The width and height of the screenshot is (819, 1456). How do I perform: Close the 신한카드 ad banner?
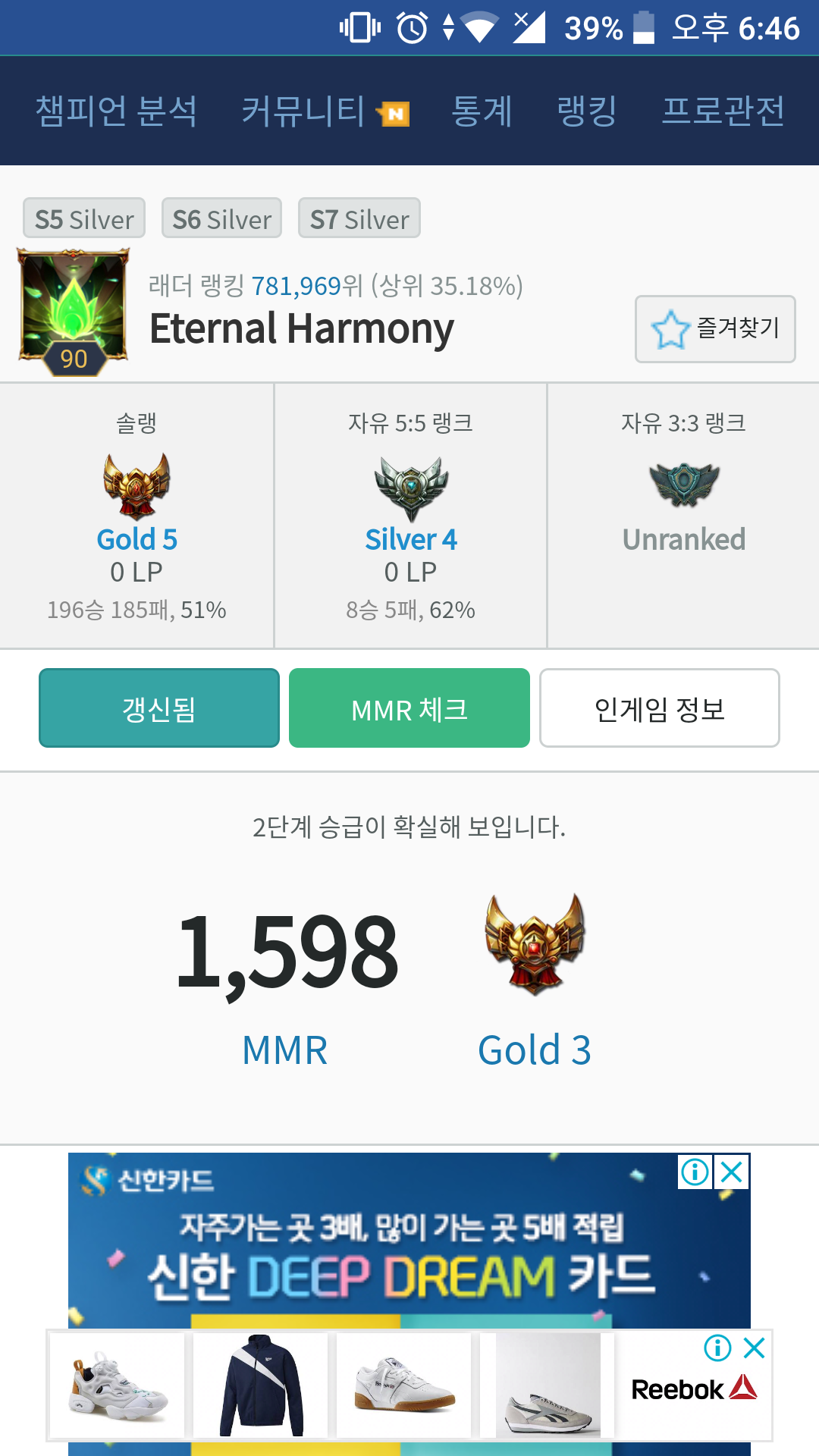[x=732, y=1172]
